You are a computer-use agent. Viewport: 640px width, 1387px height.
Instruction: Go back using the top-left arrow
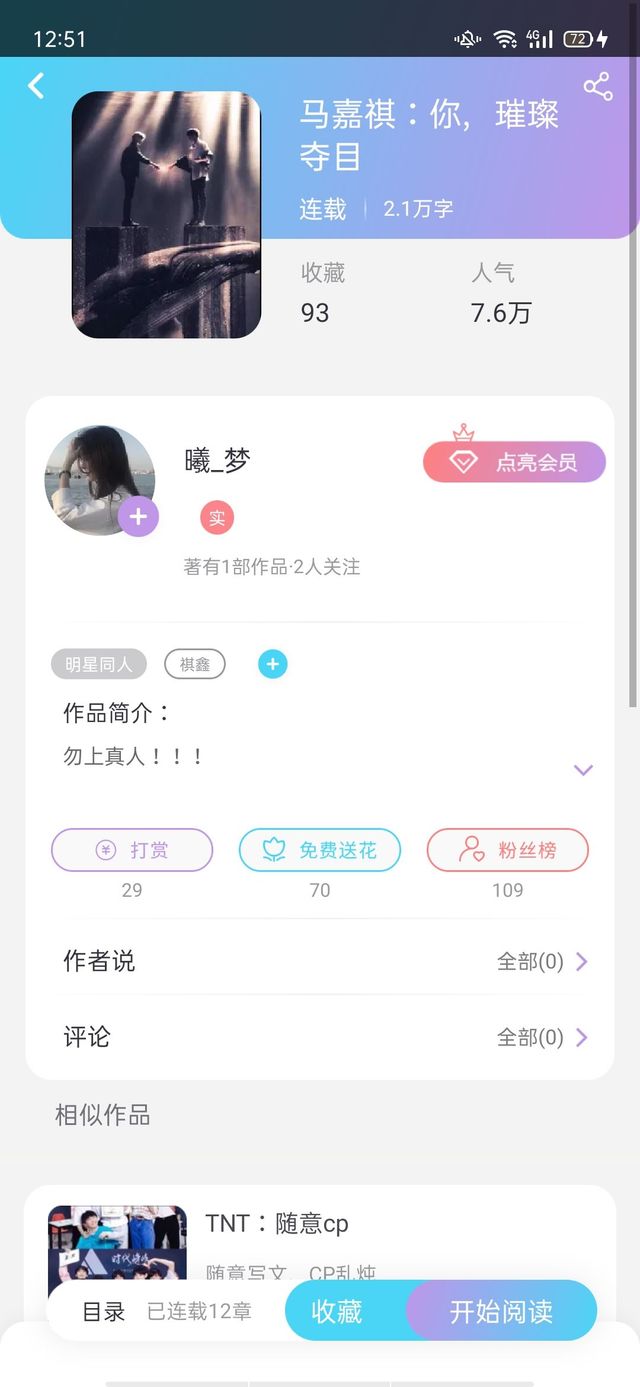tap(36, 86)
